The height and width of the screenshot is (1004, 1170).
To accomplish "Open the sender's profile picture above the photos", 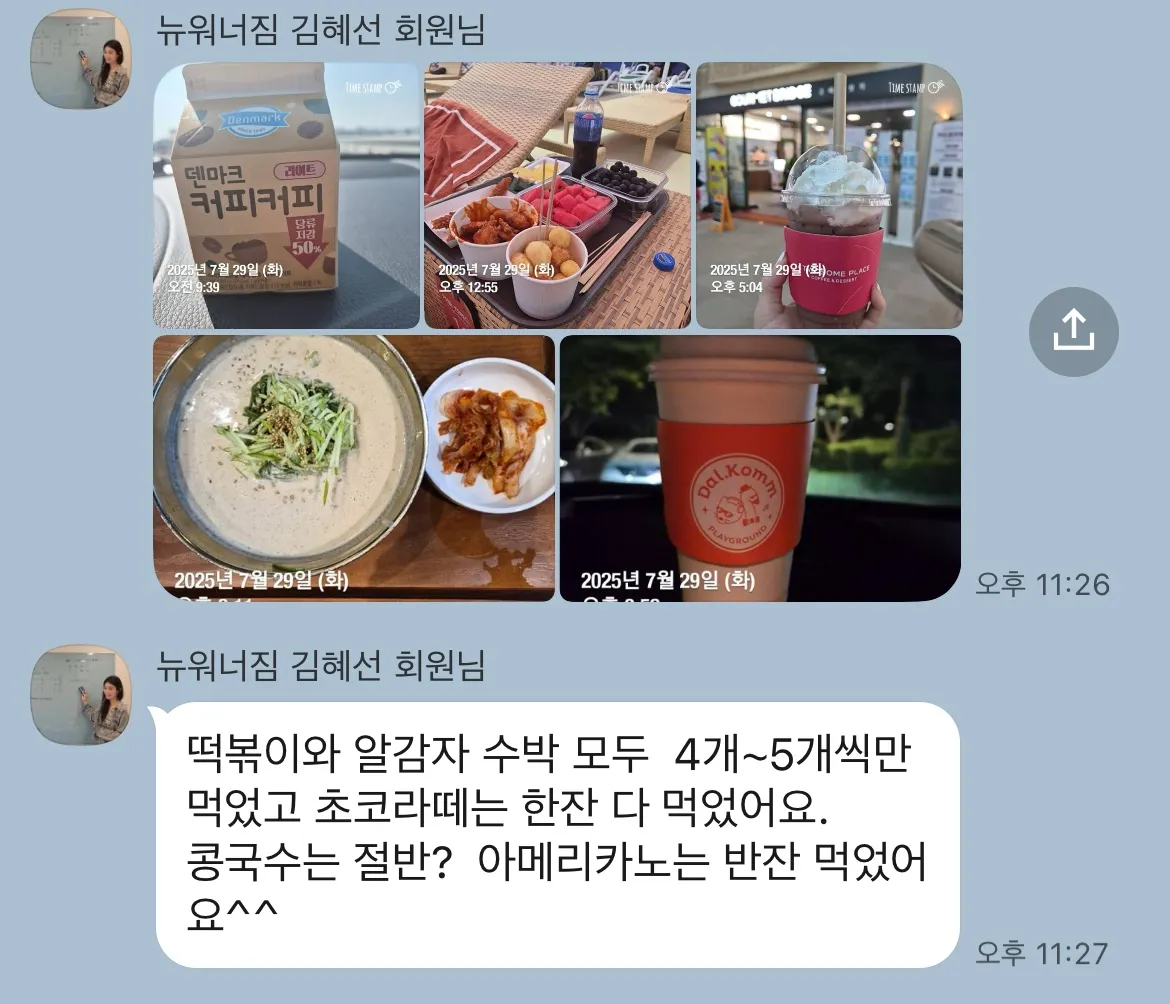I will (x=81, y=59).
